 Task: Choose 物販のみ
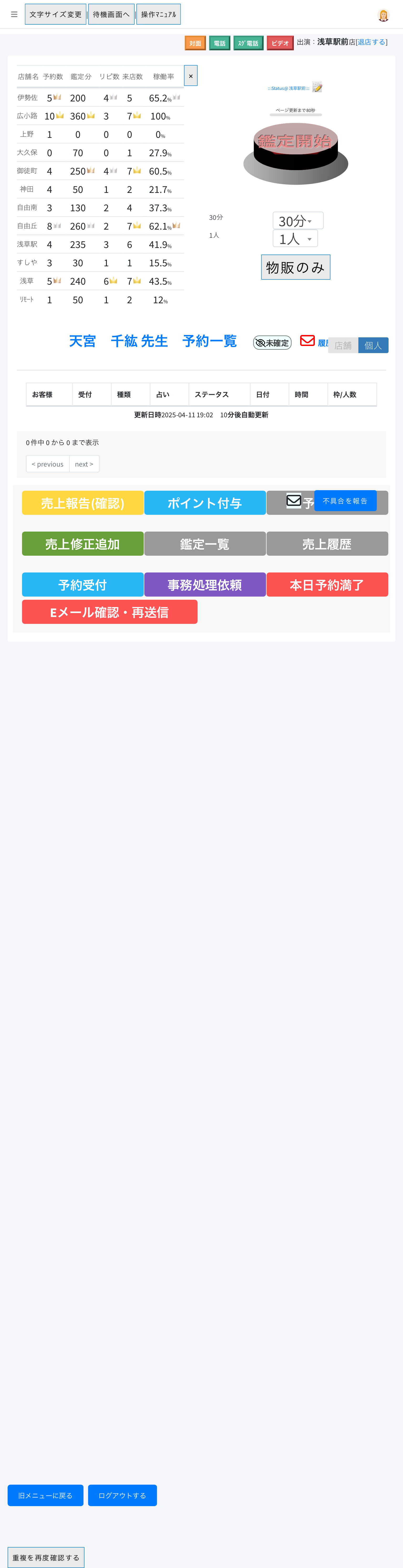[295, 267]
